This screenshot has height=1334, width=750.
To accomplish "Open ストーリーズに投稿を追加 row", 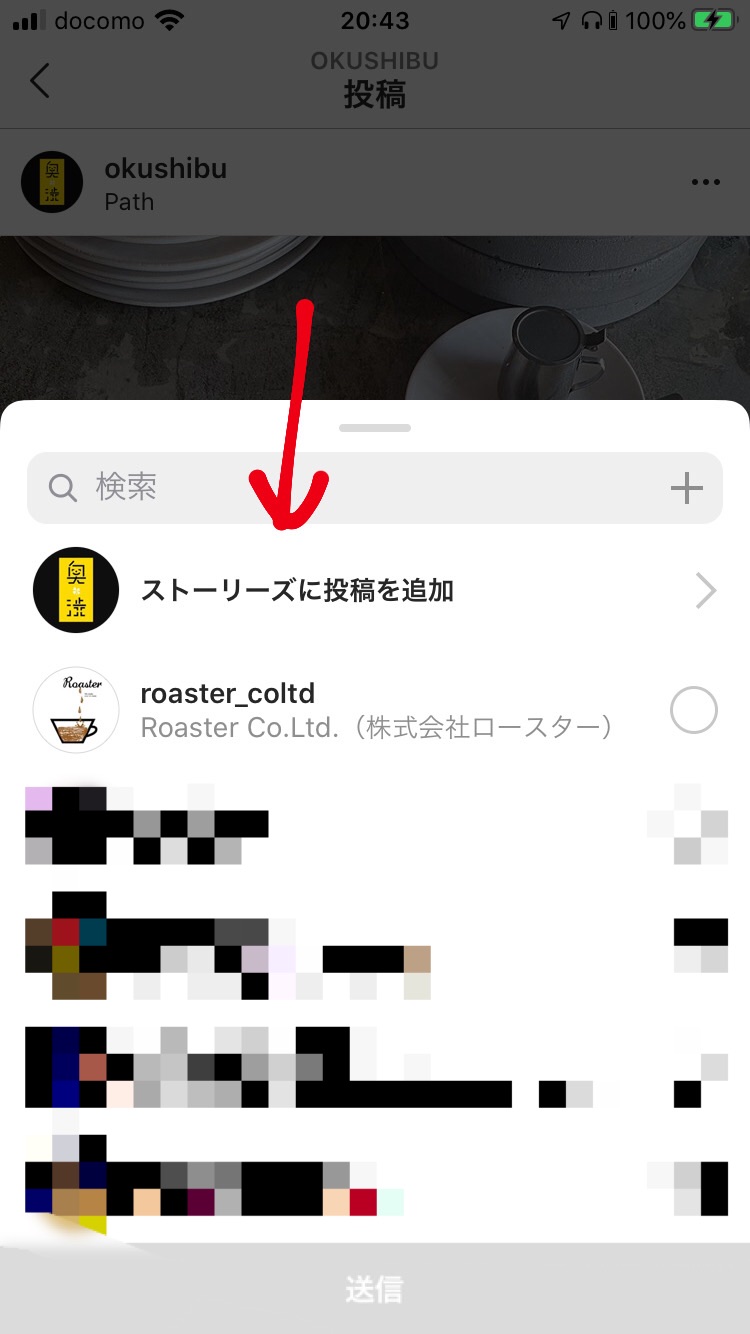I will pos(375,591).
